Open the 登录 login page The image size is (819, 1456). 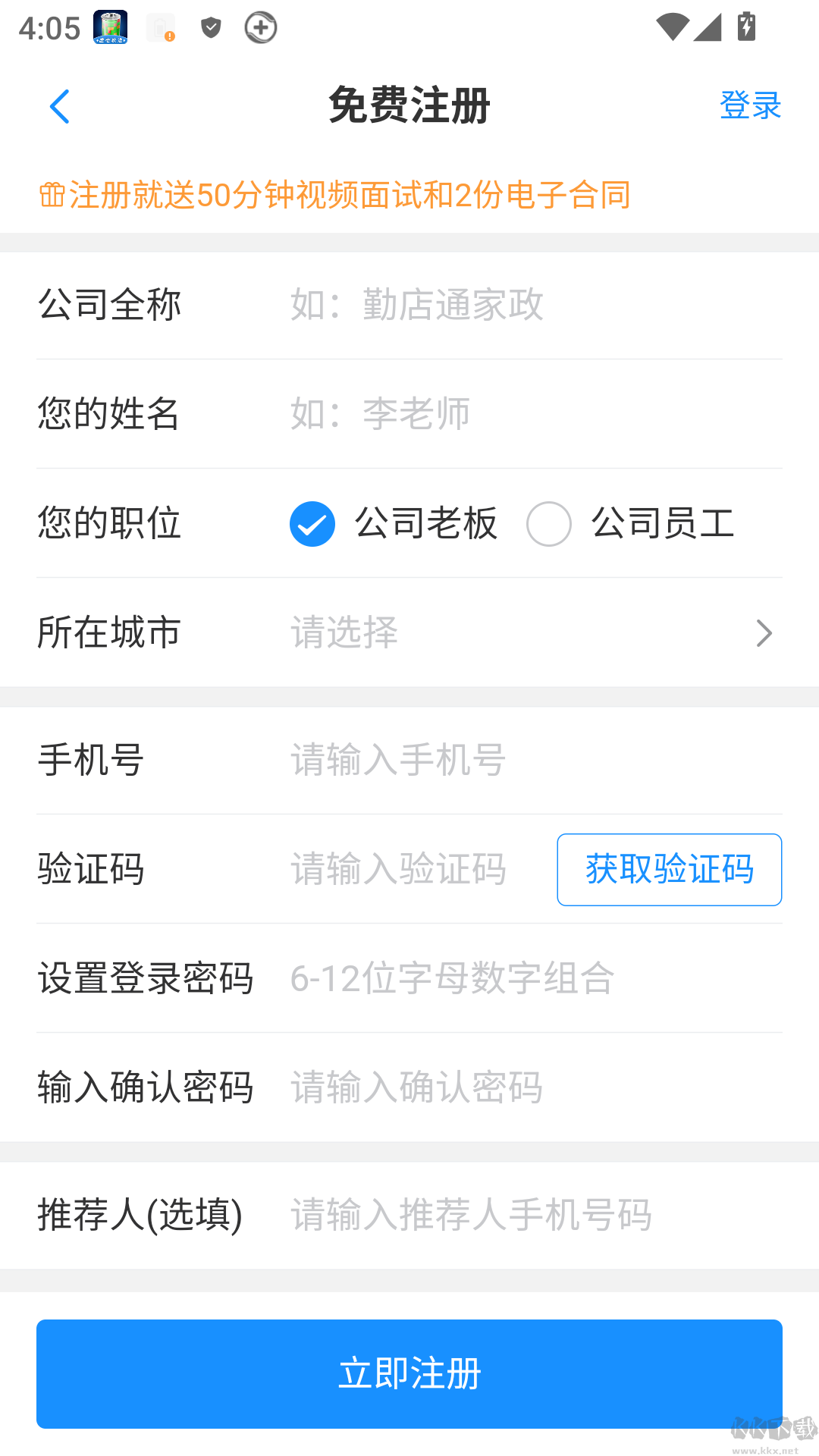click(x=751, y=105)
